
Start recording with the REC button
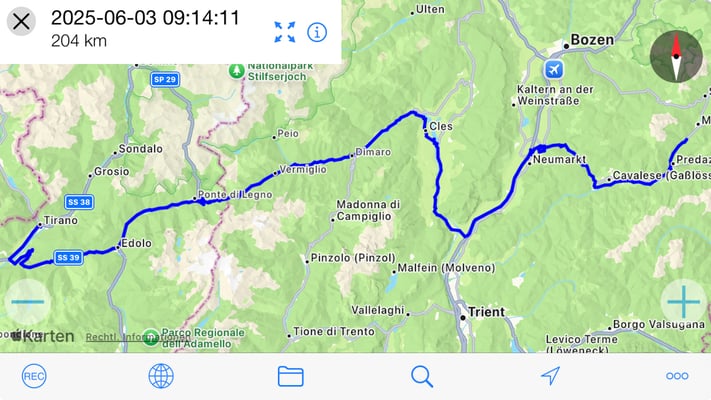(x=33, y=376)
